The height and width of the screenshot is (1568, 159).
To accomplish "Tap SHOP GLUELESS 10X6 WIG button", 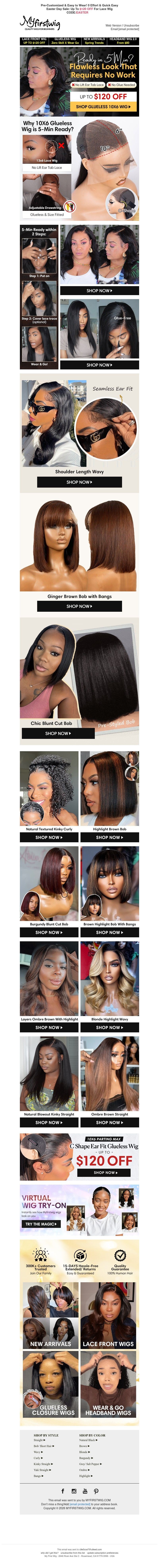I will [103, 107].
